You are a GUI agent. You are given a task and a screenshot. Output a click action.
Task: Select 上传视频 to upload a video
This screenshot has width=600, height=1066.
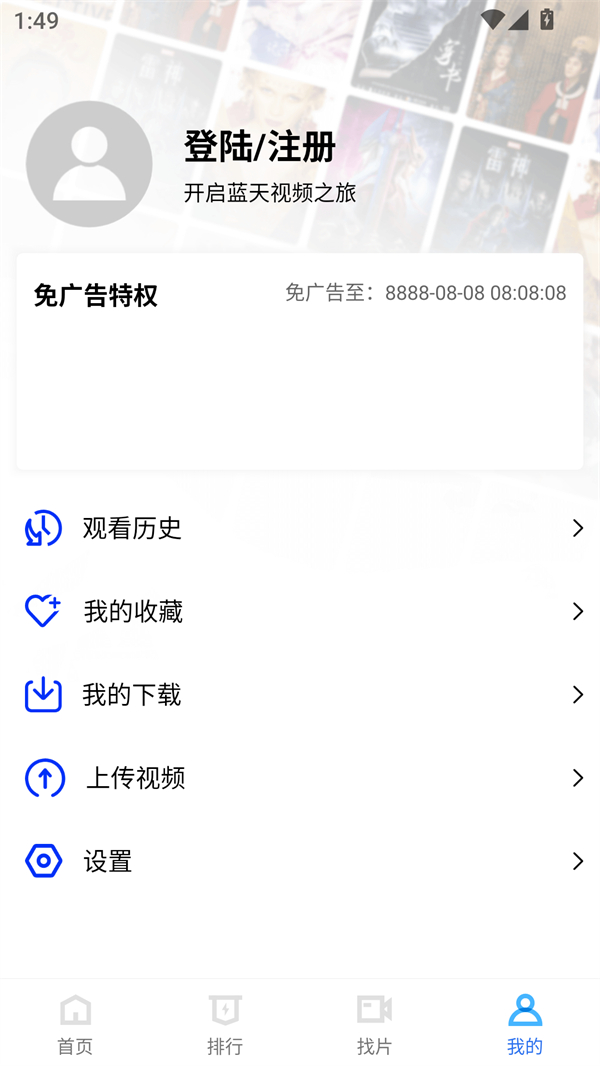click(300, 778)
